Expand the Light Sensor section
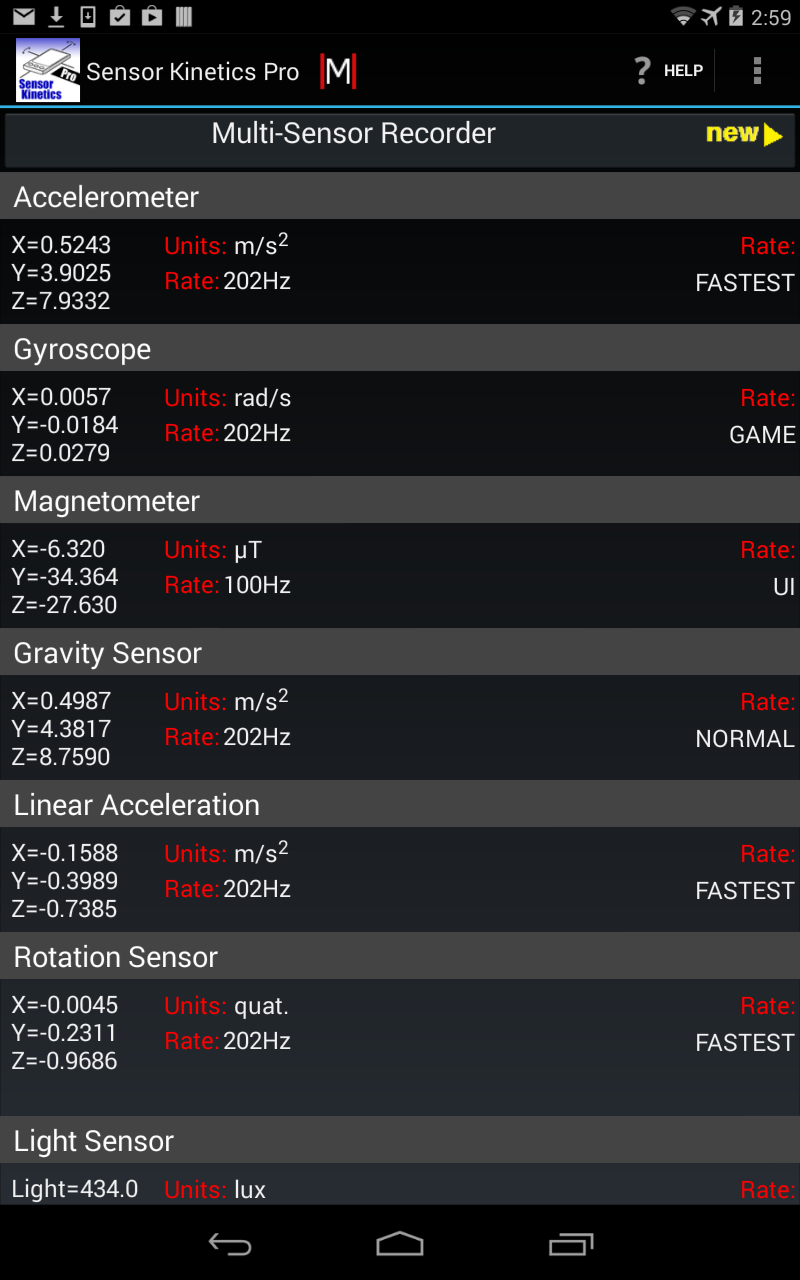Viewport: 800px width, 1280px height. pyautogui.click(x=400, y=1140)
